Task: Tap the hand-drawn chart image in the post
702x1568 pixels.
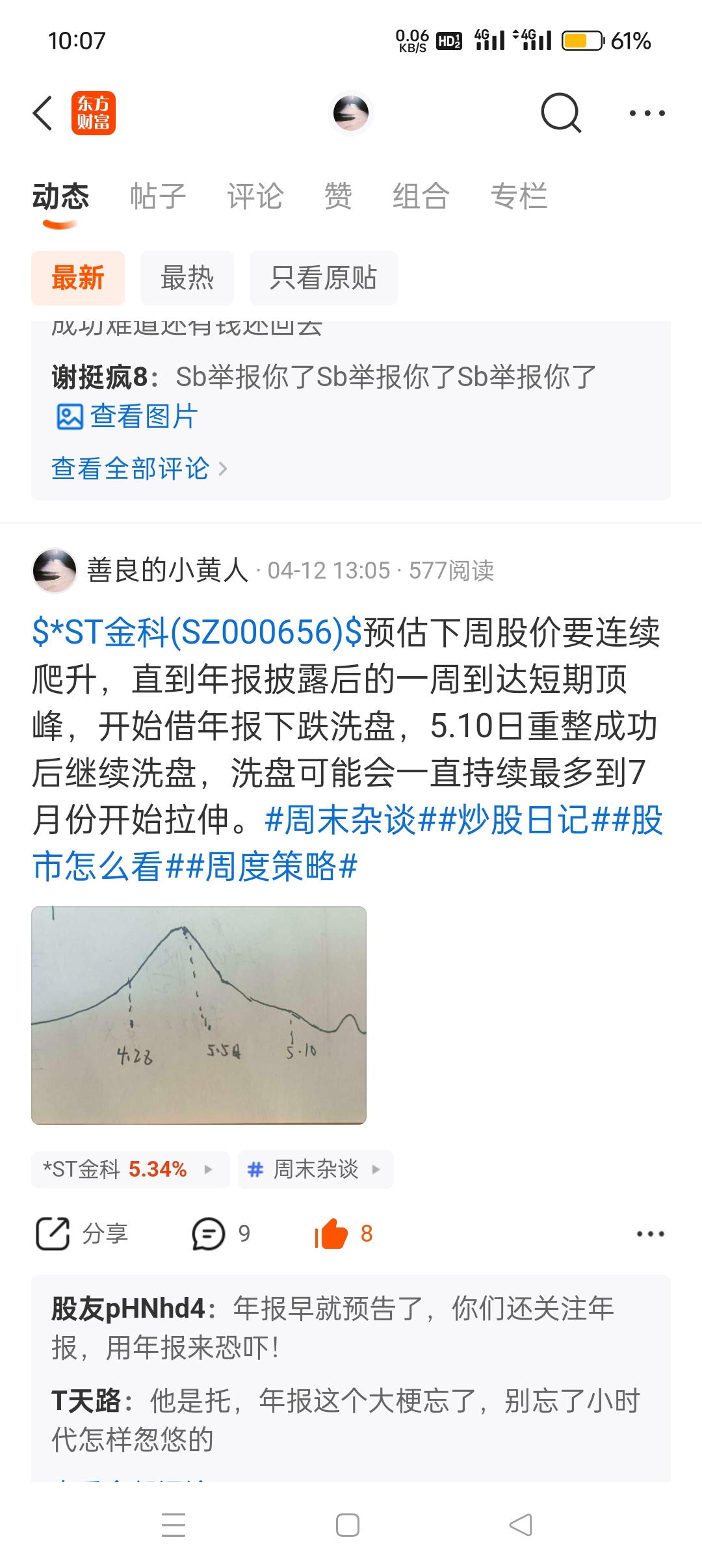Action: click(x=198, y=1014)
